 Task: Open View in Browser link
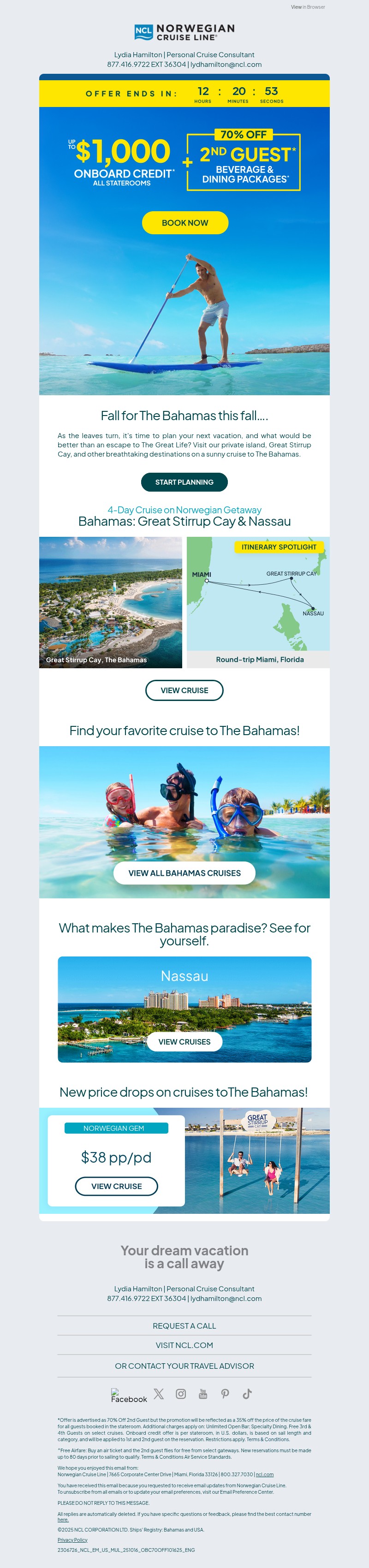tap(308, 7)
